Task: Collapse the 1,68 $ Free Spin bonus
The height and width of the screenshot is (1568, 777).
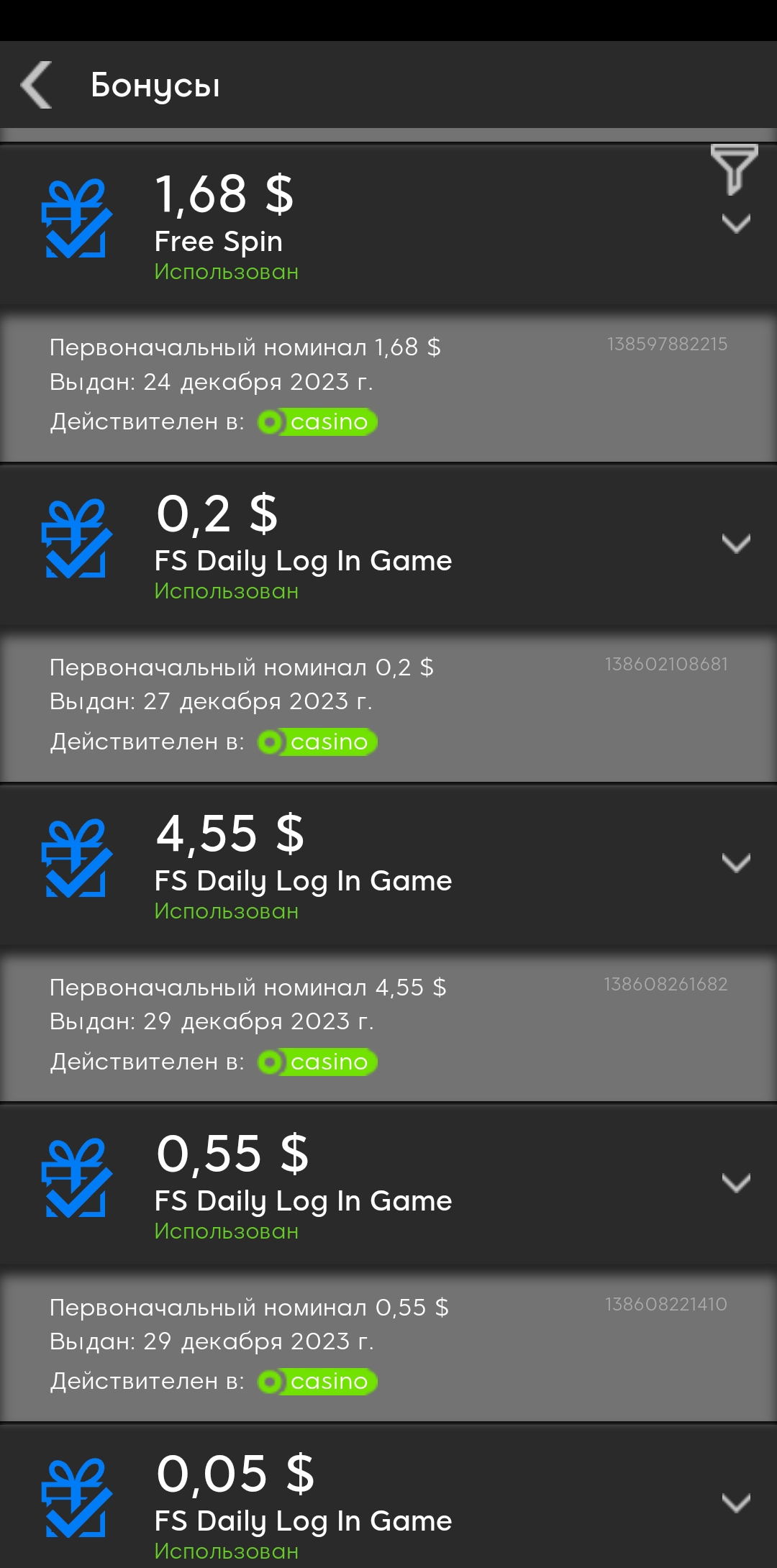Action: (x=736, y=223)
